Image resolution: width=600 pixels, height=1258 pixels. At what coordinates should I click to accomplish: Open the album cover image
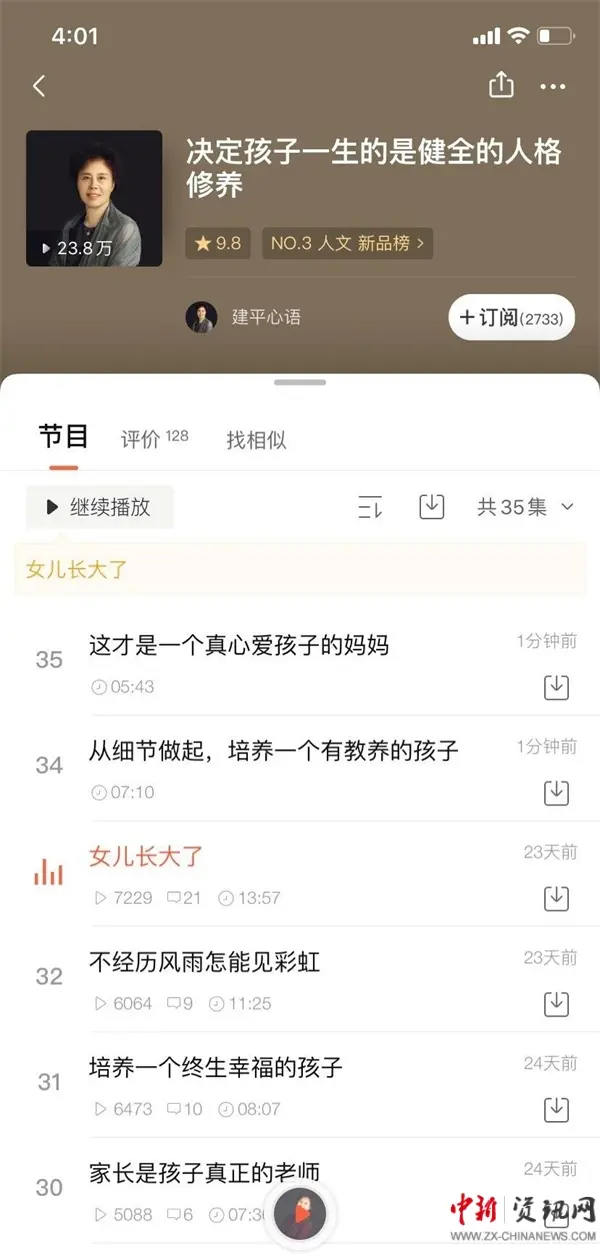coord(94,199)
